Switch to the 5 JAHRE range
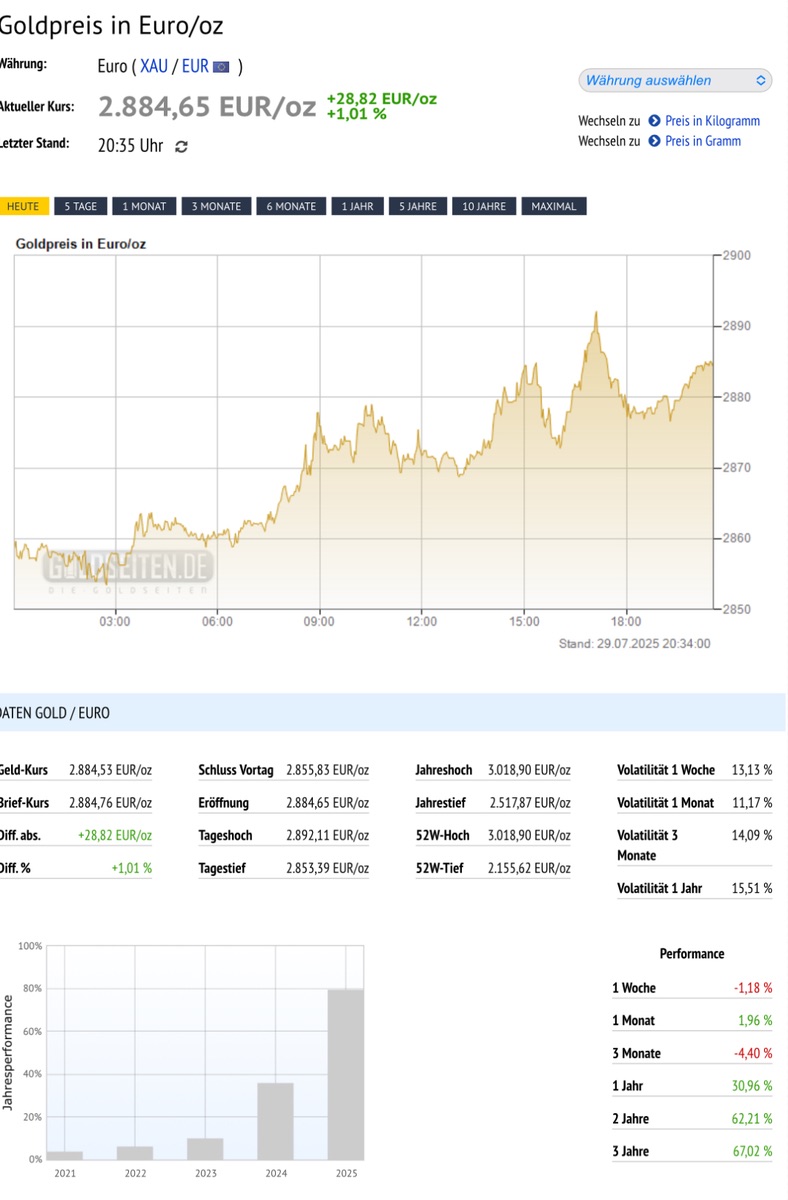 click(x=417, y=206)
